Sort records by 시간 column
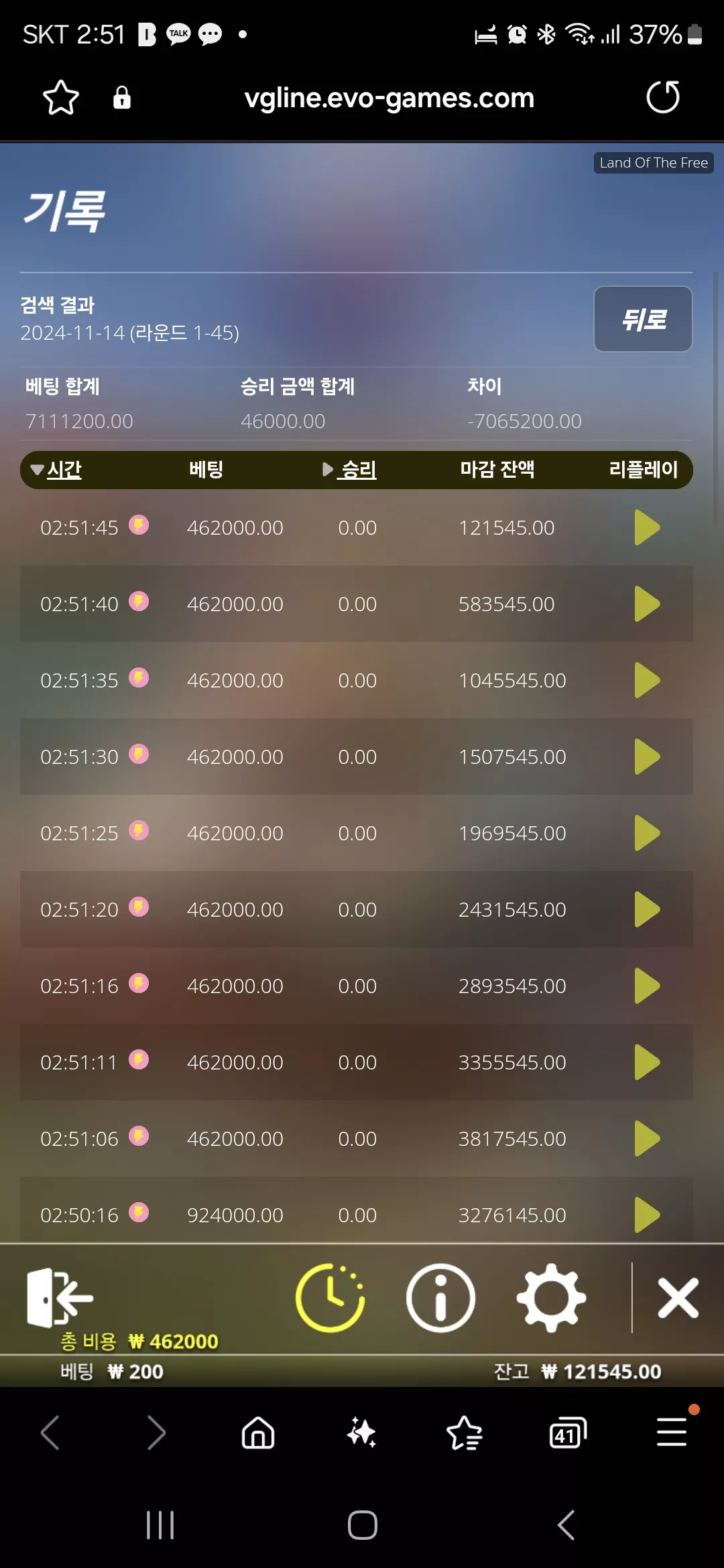 64,470
